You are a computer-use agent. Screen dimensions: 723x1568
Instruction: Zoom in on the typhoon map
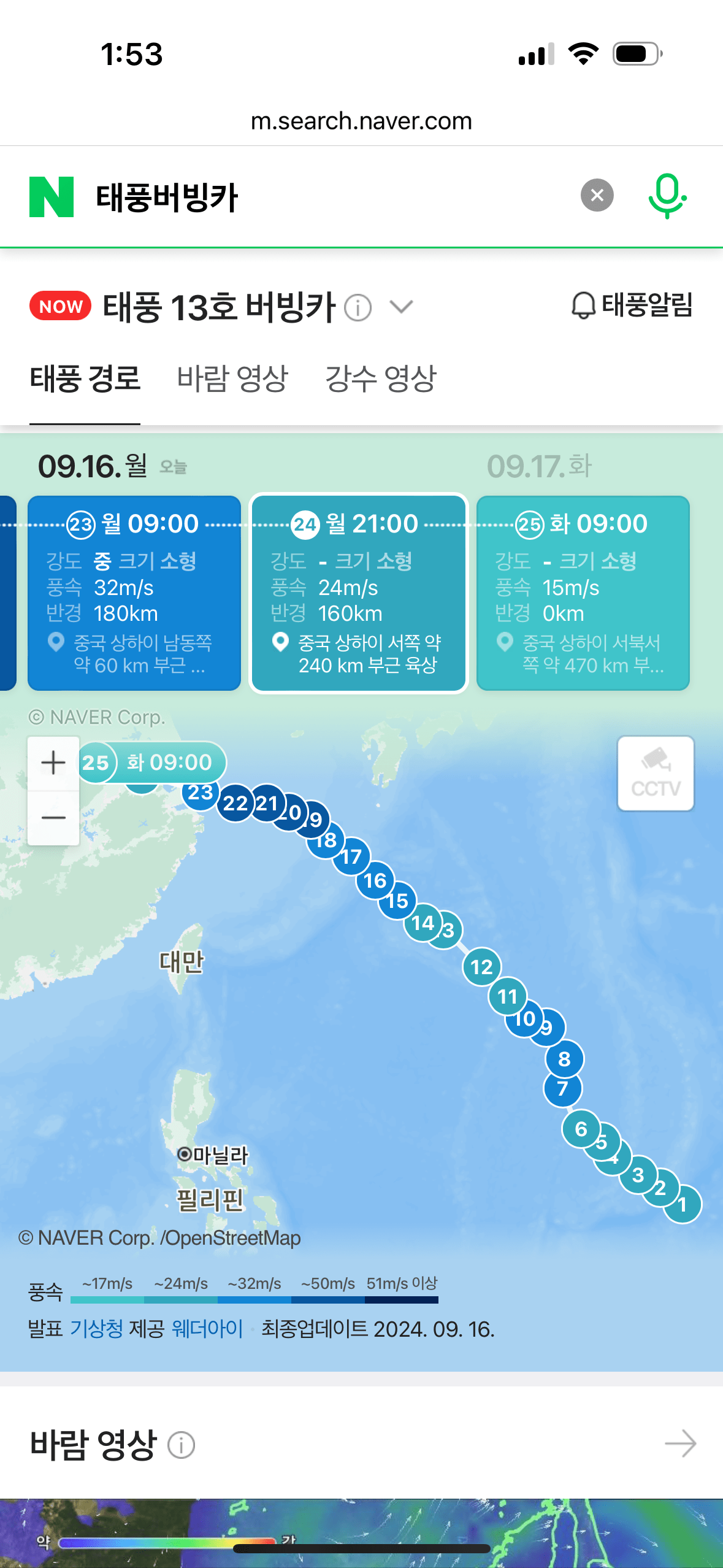click(x=53, y=763)
